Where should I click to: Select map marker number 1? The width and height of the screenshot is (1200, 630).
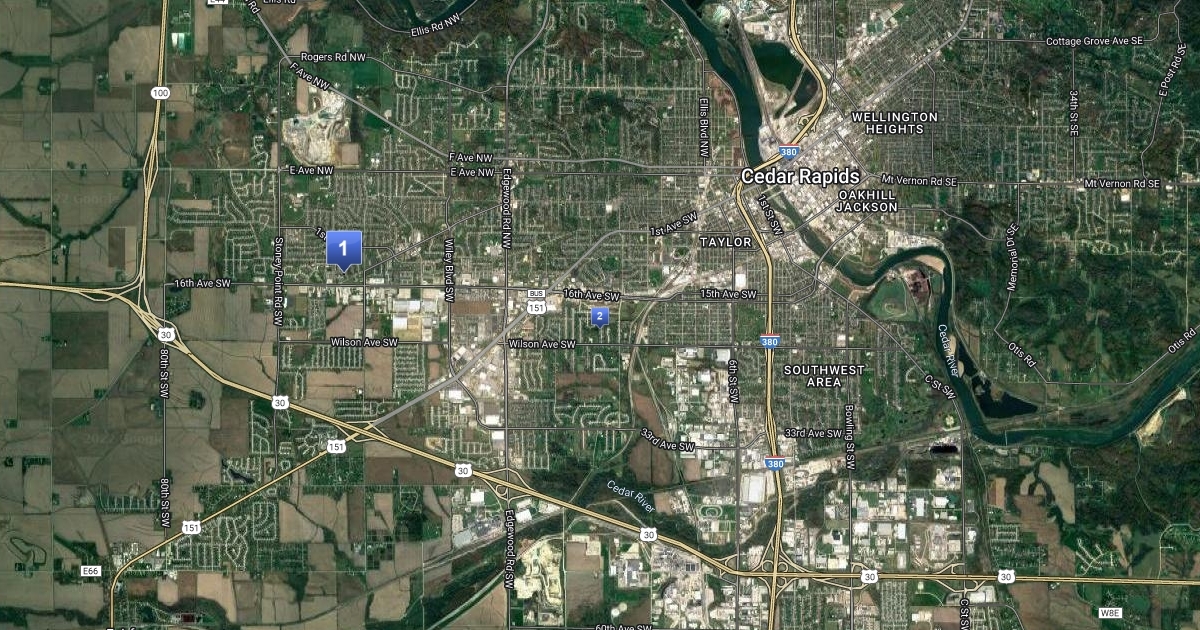pos(344,249)
